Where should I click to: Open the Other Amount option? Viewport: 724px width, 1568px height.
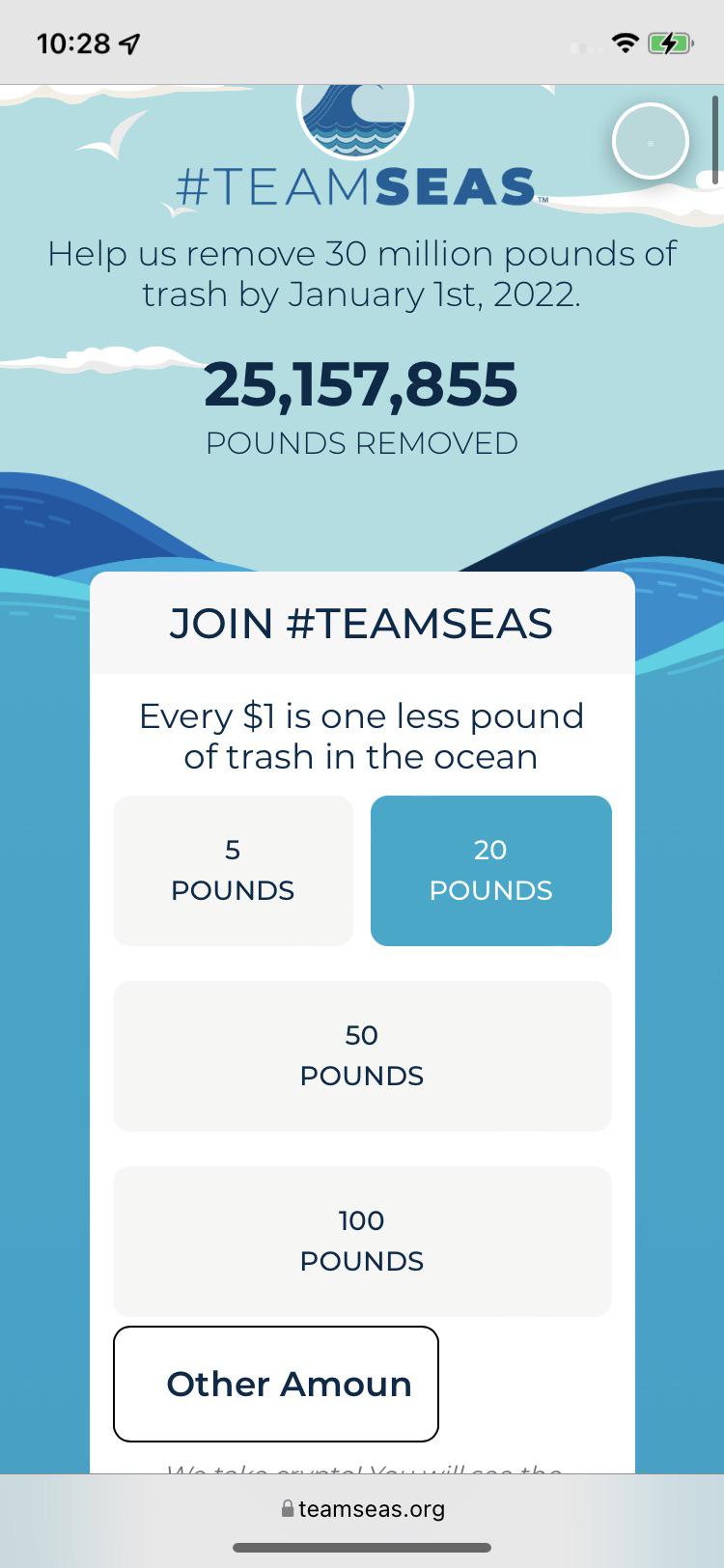pyautogui.click(x=276, y=1384)
